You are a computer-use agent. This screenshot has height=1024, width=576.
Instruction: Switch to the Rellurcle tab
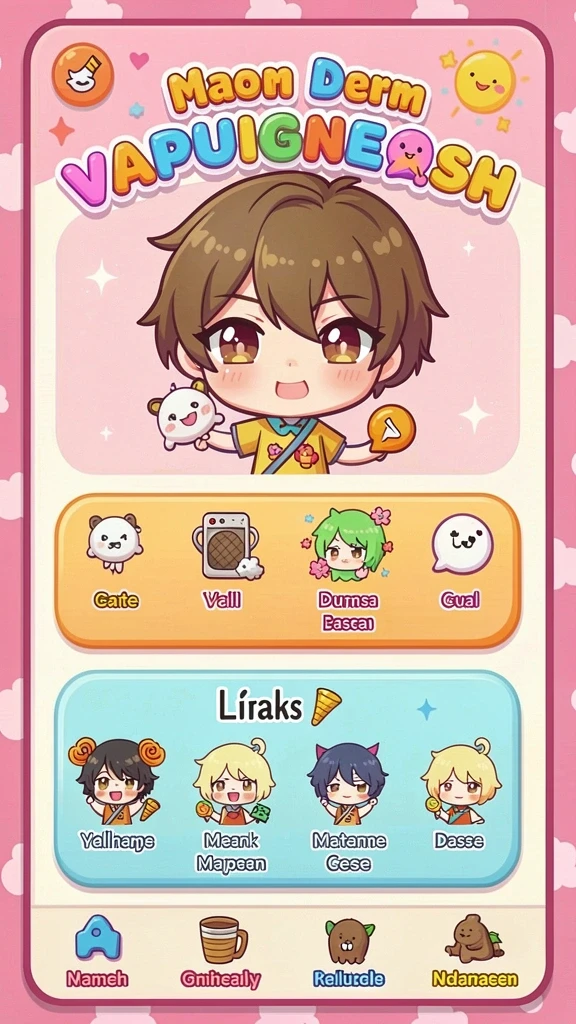coord(349,950)
